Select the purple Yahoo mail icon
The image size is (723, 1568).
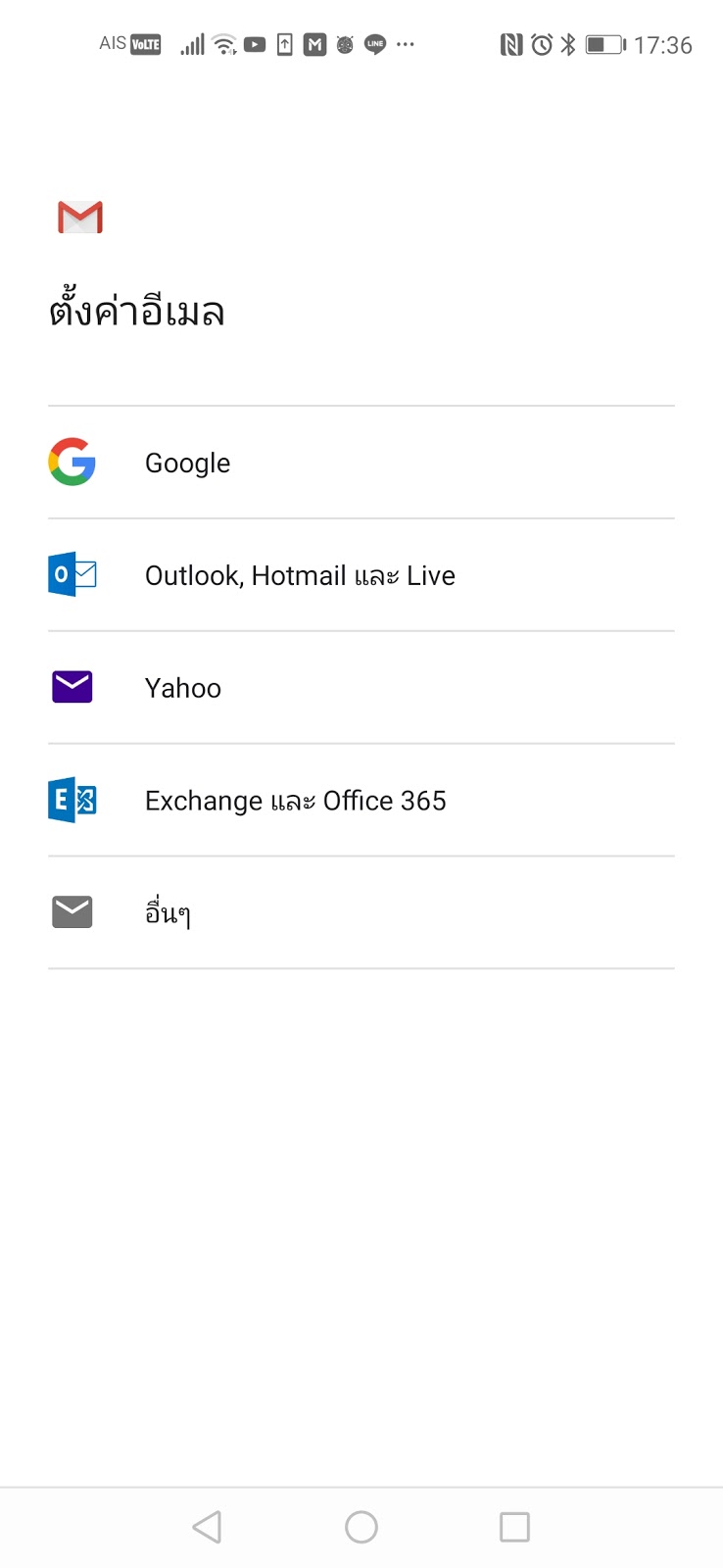pos(71,687)
